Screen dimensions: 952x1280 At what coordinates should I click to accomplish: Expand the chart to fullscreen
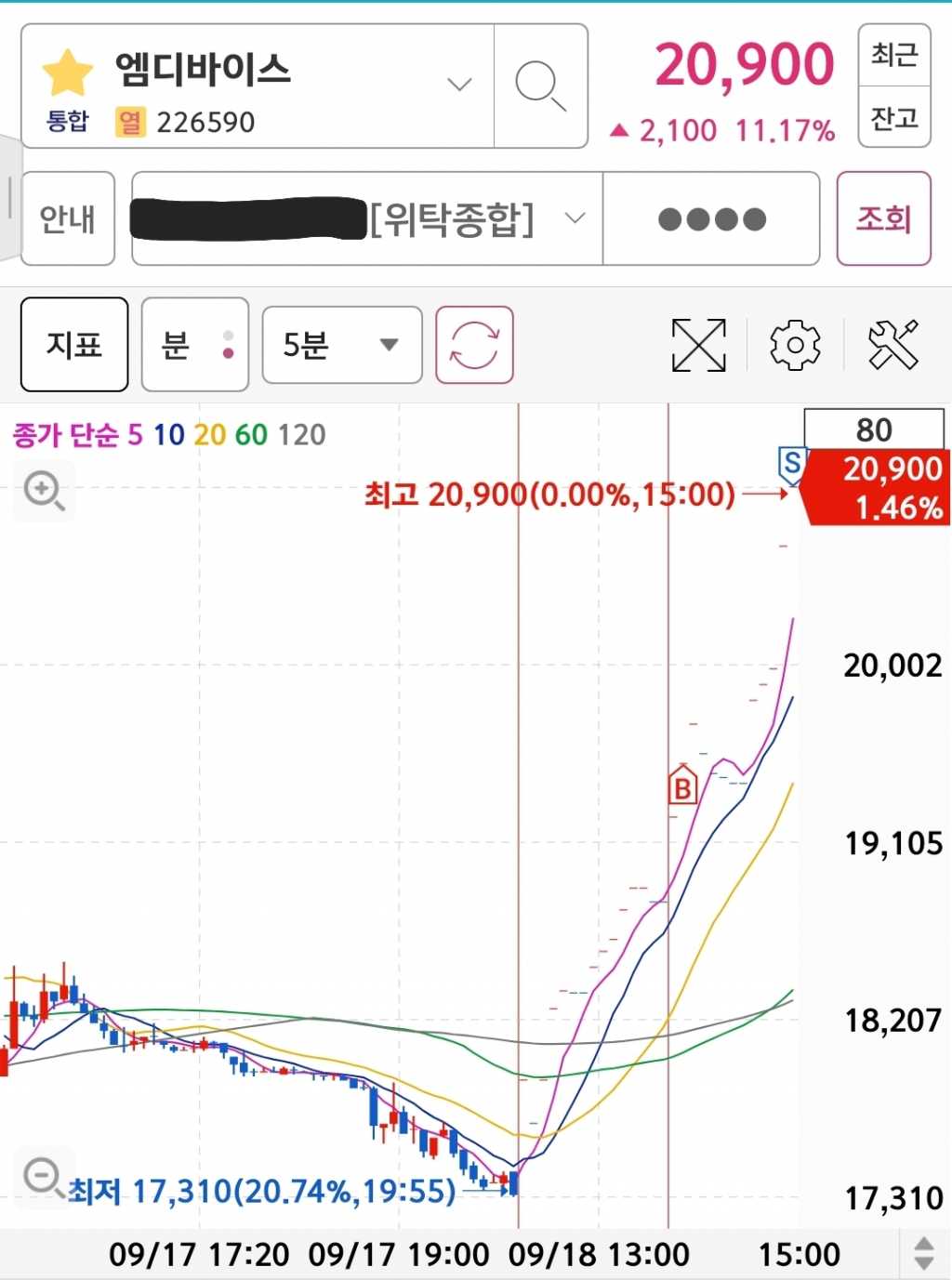tap(698, 345)
